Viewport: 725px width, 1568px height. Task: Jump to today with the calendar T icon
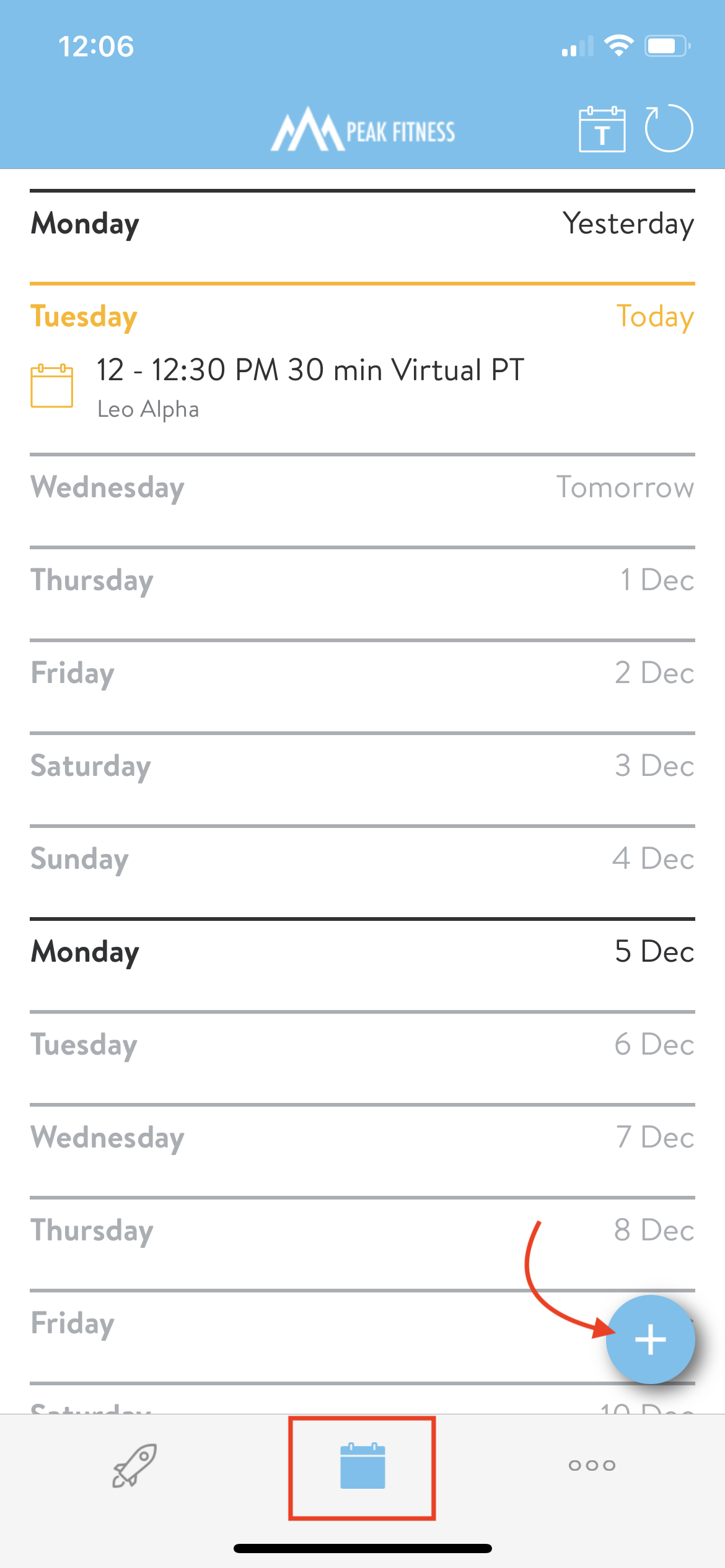coord(602,129)
